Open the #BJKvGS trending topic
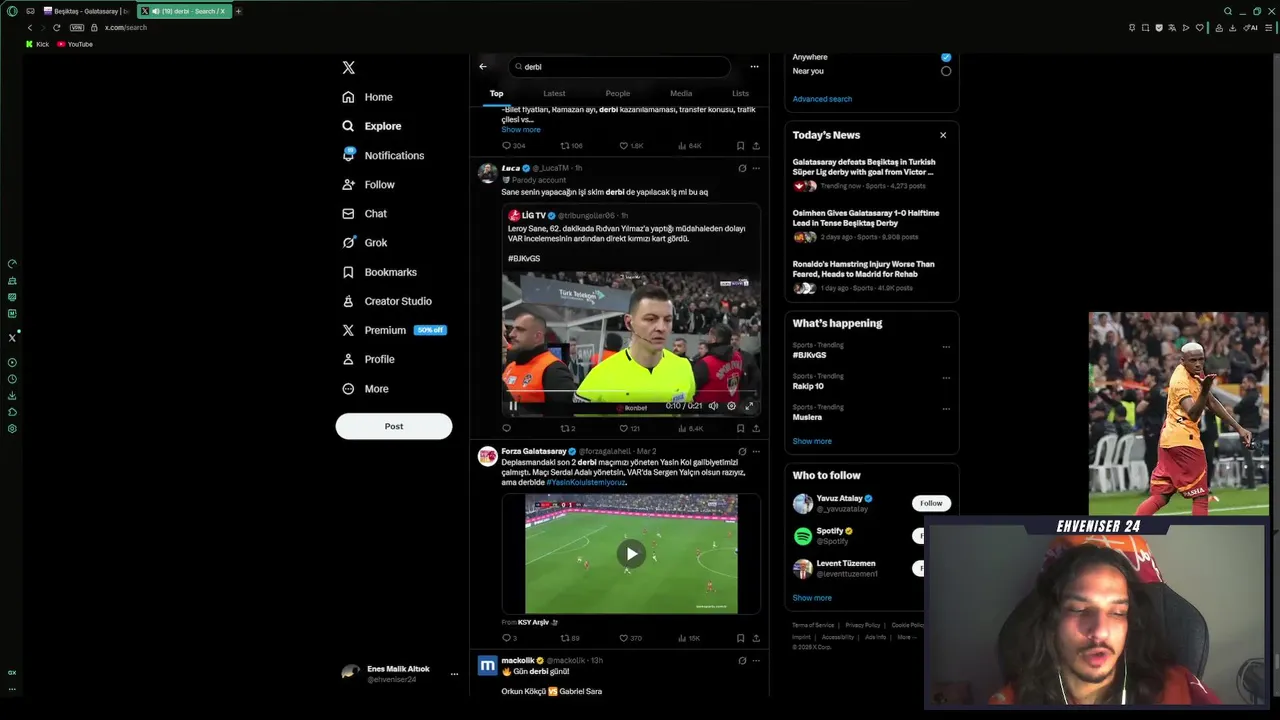 pos(810,355)
